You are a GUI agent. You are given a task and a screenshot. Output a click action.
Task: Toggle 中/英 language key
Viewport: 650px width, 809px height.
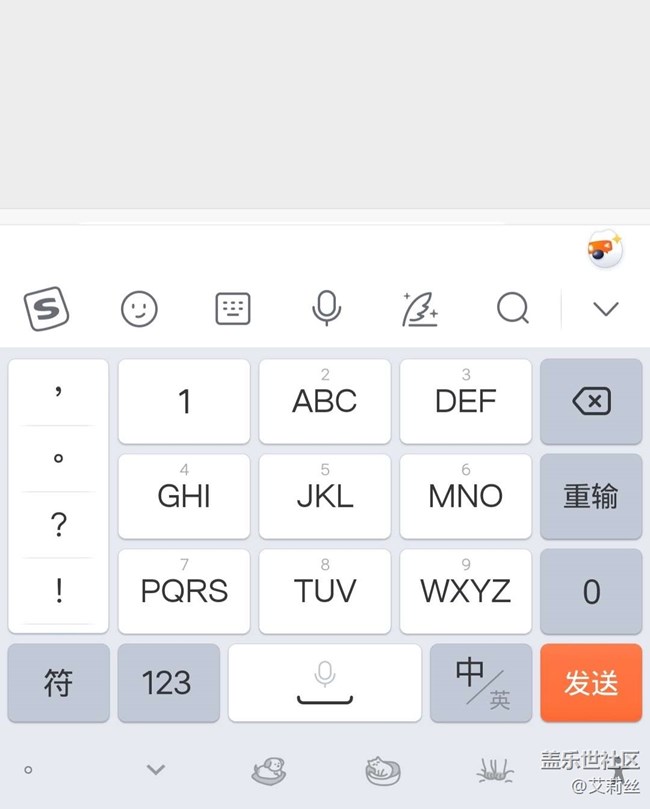[481, 683]
